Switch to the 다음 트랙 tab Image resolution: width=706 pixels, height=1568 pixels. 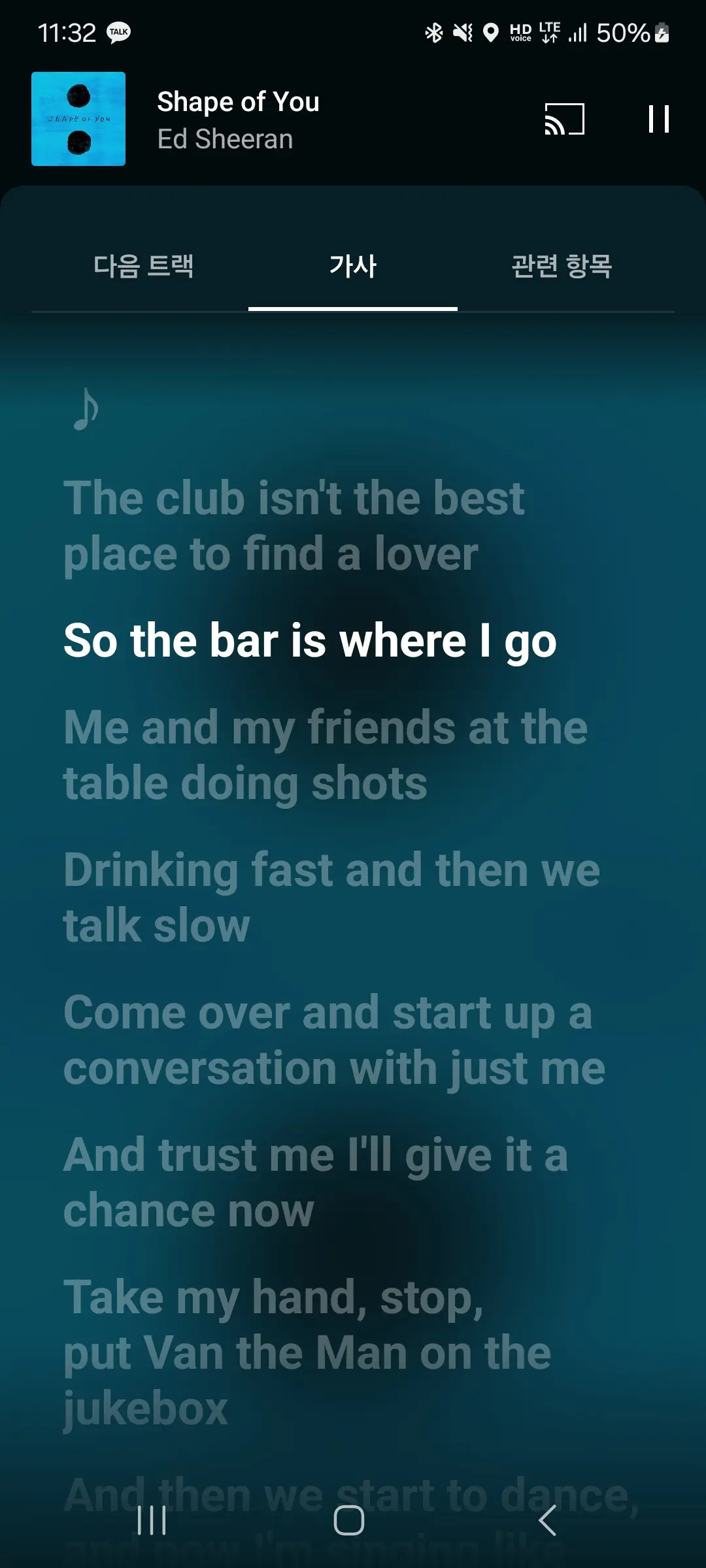(x=143, y=266)
